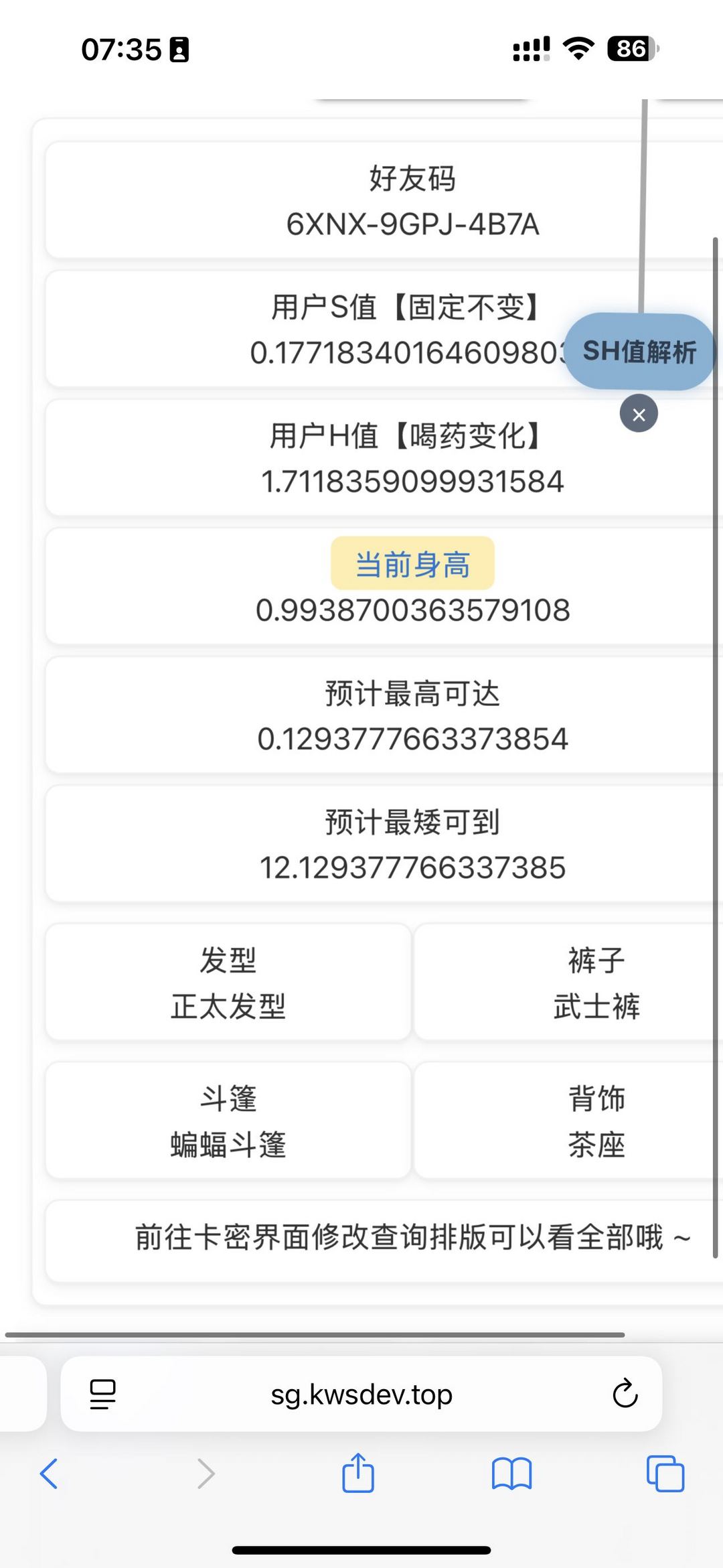Tap the contact badge next to the clock
Viewport: 723px width, 1568px height.
[179, 49]
